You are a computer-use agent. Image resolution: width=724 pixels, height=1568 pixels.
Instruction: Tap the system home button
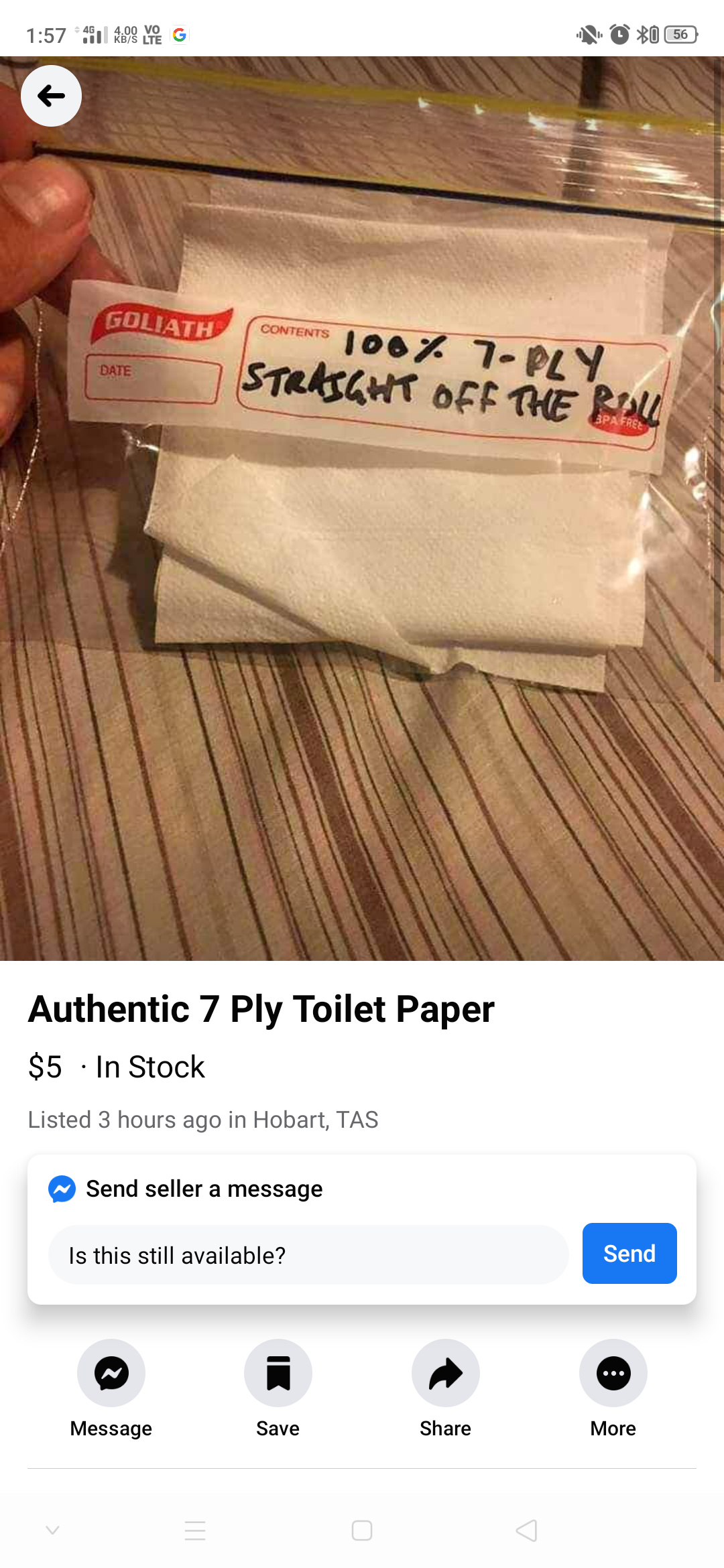[362, 1530]
